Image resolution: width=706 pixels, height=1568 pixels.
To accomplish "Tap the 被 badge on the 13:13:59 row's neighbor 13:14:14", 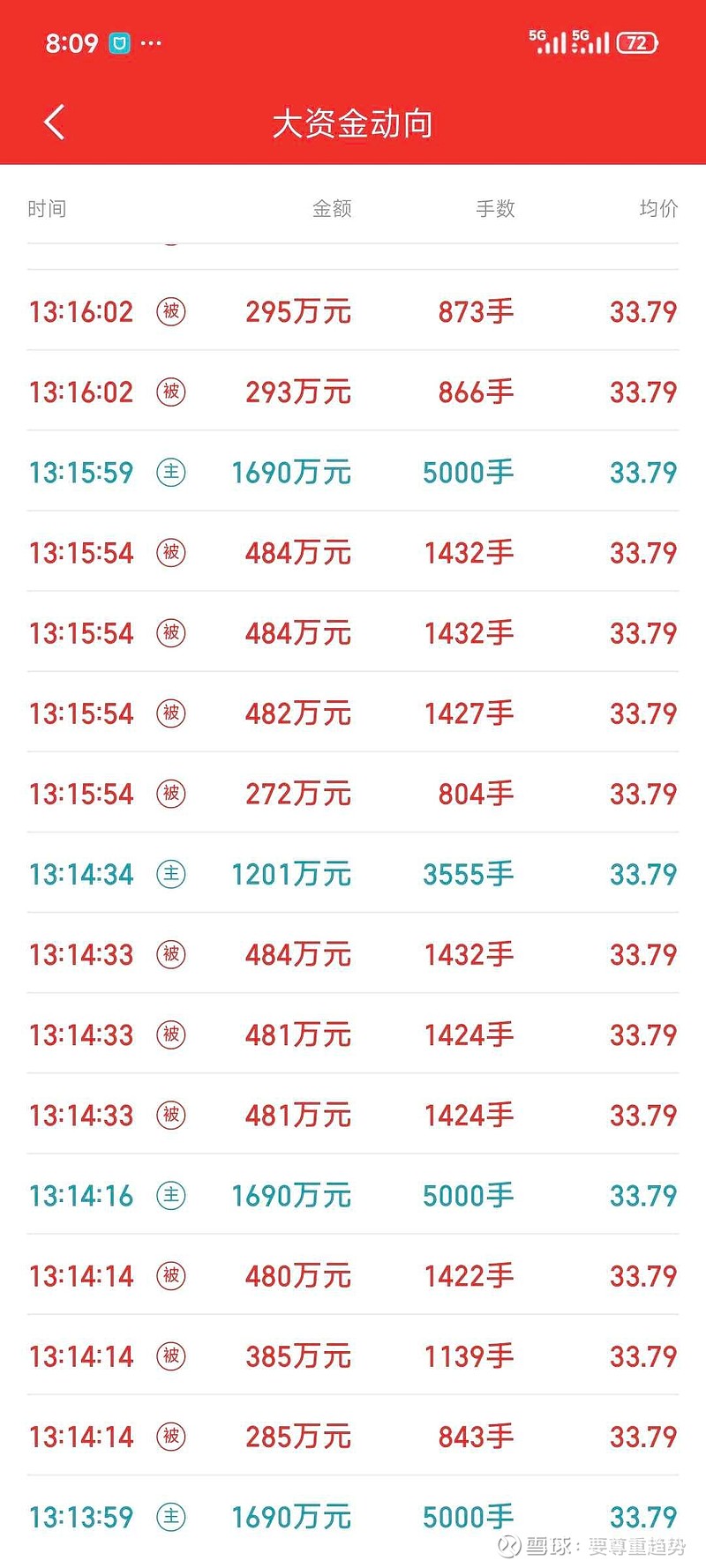I will point(171,1436).
